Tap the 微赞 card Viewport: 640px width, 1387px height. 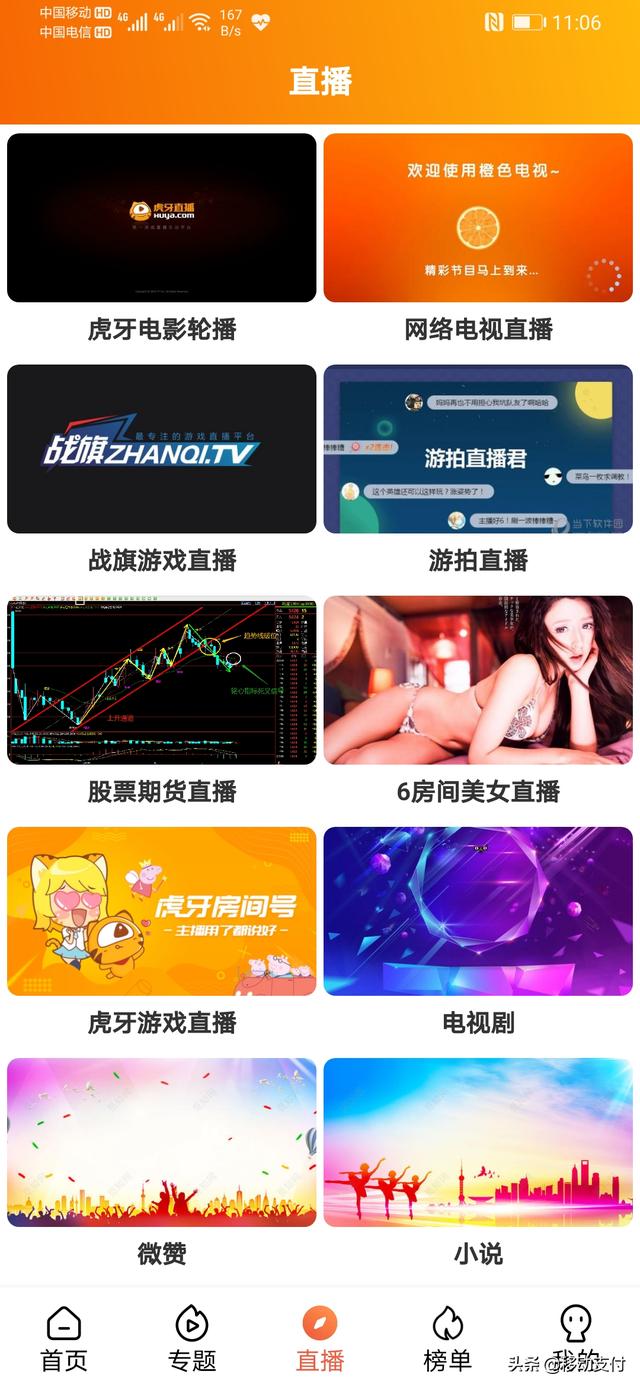(162, 1142)
